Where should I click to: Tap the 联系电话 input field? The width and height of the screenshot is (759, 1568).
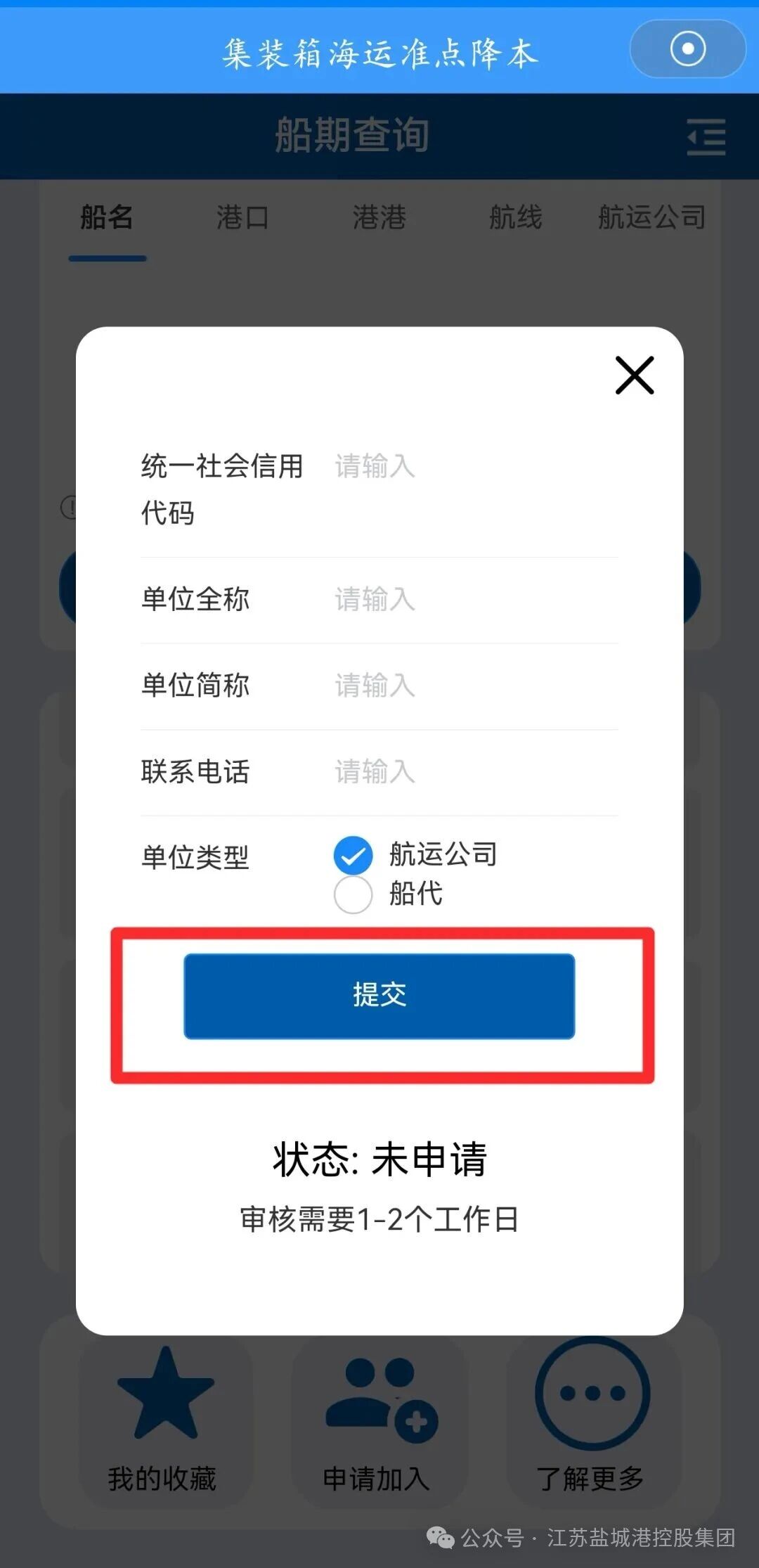(x=471, y=772)
